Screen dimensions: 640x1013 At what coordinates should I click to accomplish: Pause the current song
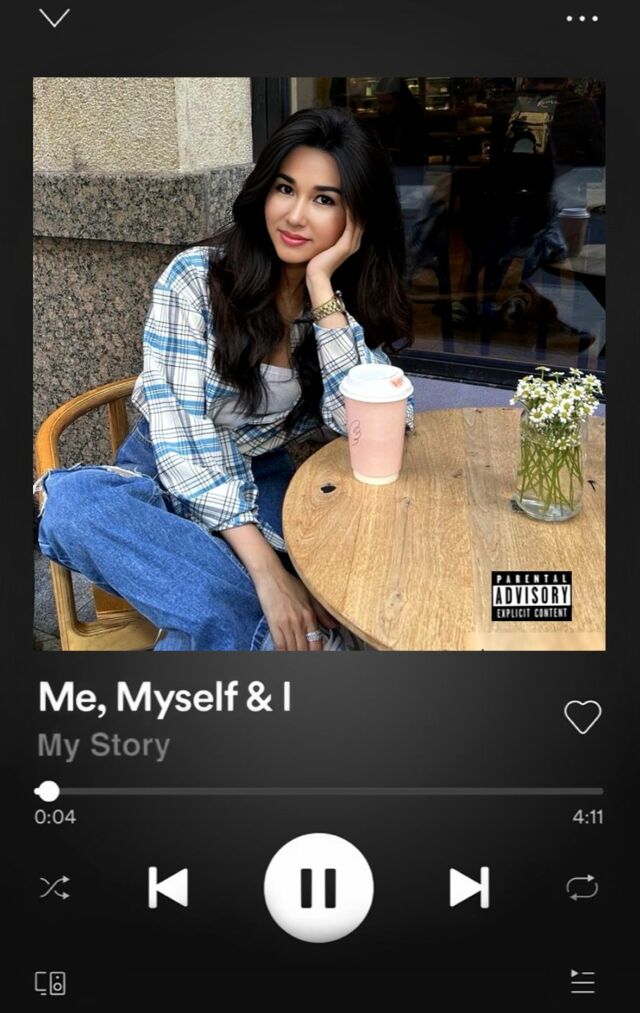[318, 887]
